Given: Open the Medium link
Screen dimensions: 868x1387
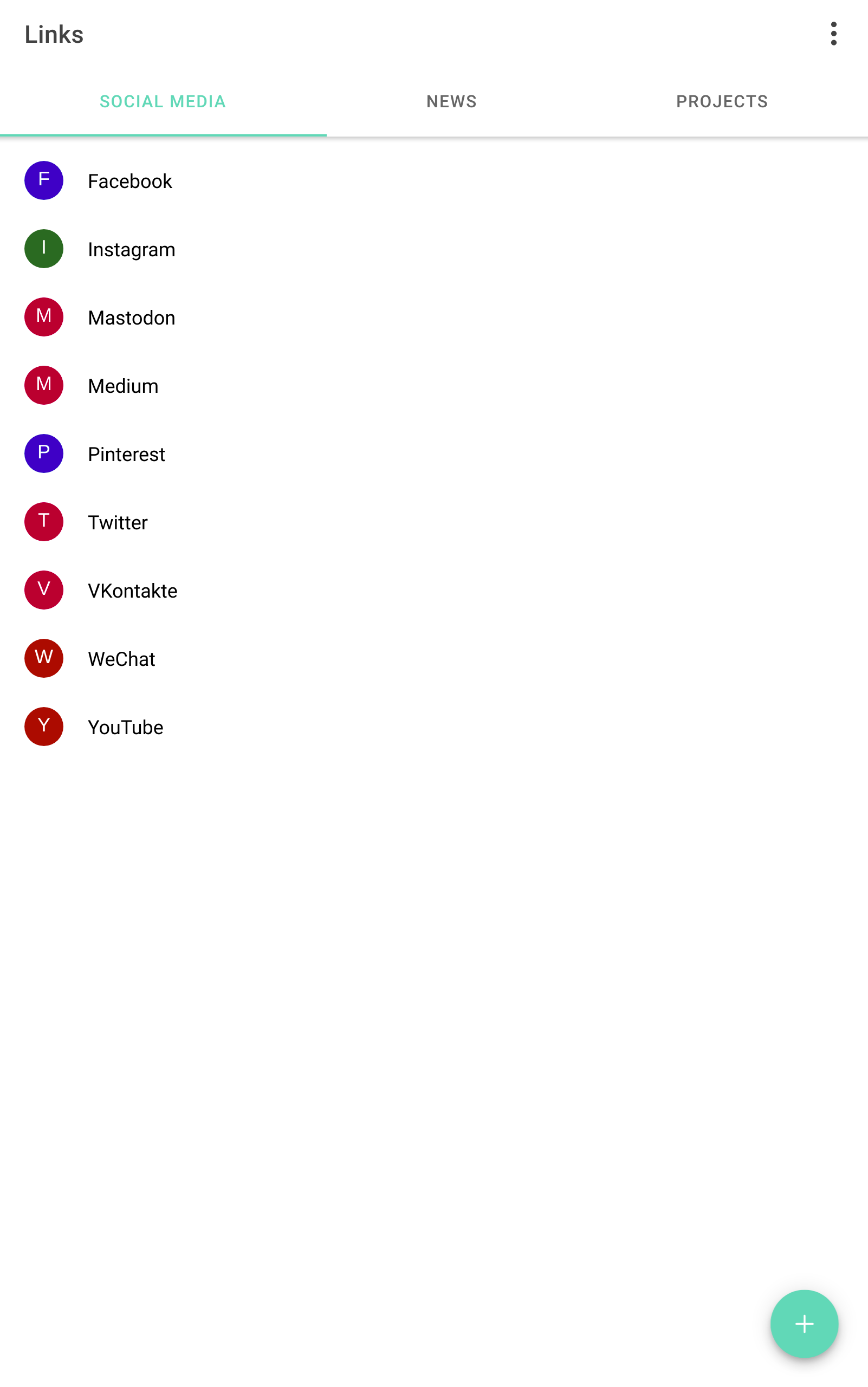Looking at the screenshot, I should pos(123,386).
